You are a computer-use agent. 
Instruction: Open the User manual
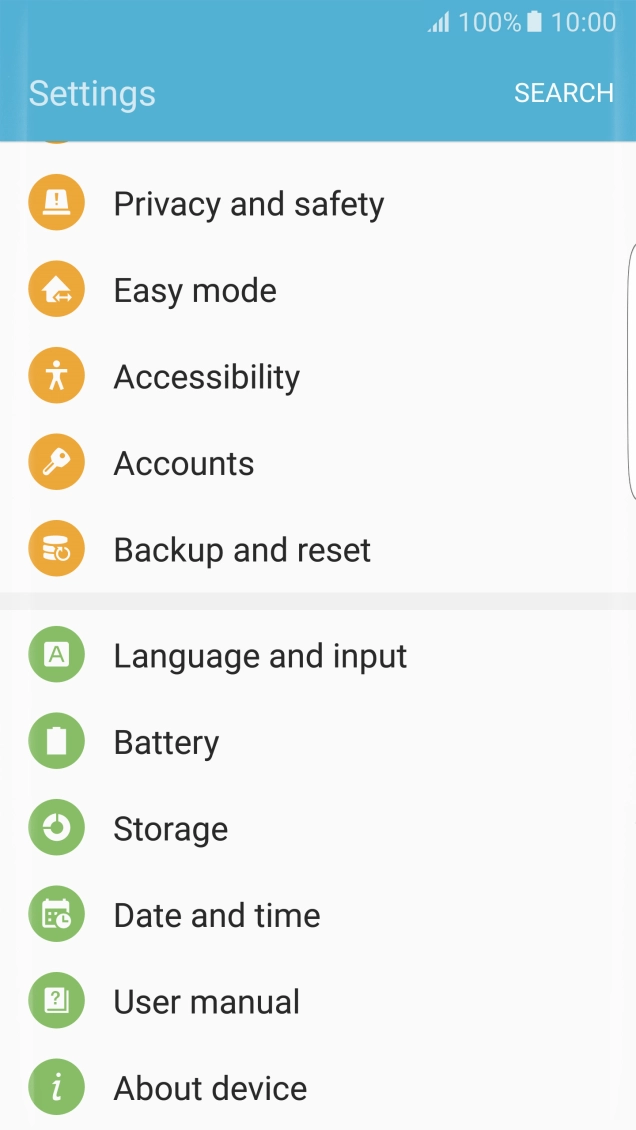207,1002
